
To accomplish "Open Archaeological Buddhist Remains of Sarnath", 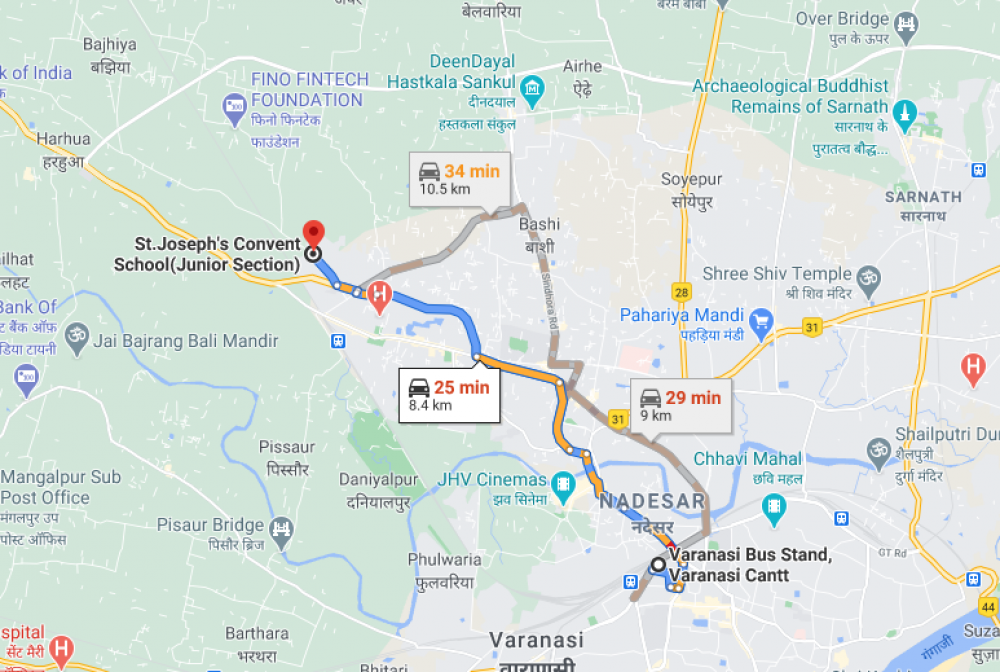I will click(x=906, y=112).
